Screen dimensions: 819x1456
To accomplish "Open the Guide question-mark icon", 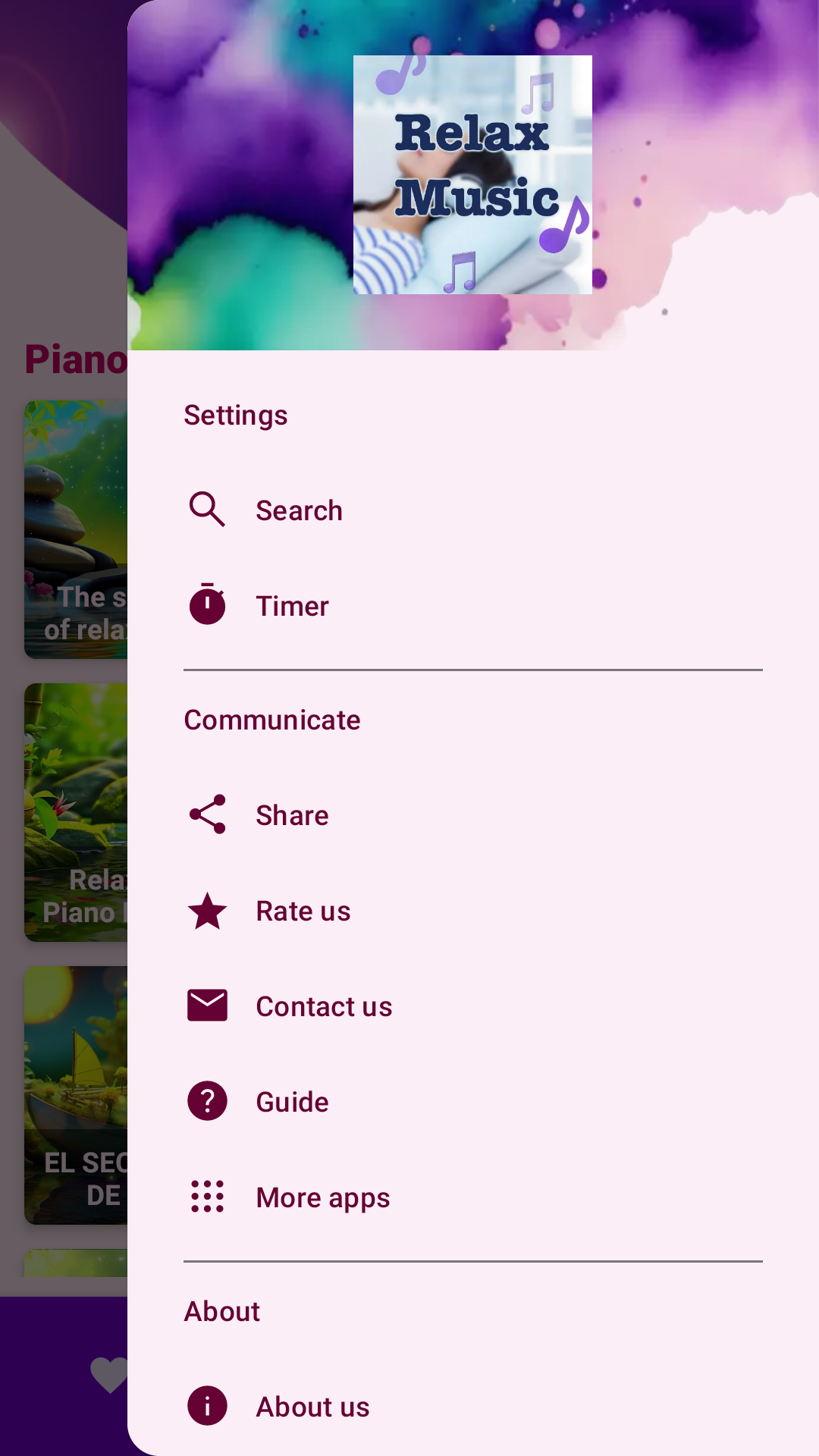I will (206, 1101).
